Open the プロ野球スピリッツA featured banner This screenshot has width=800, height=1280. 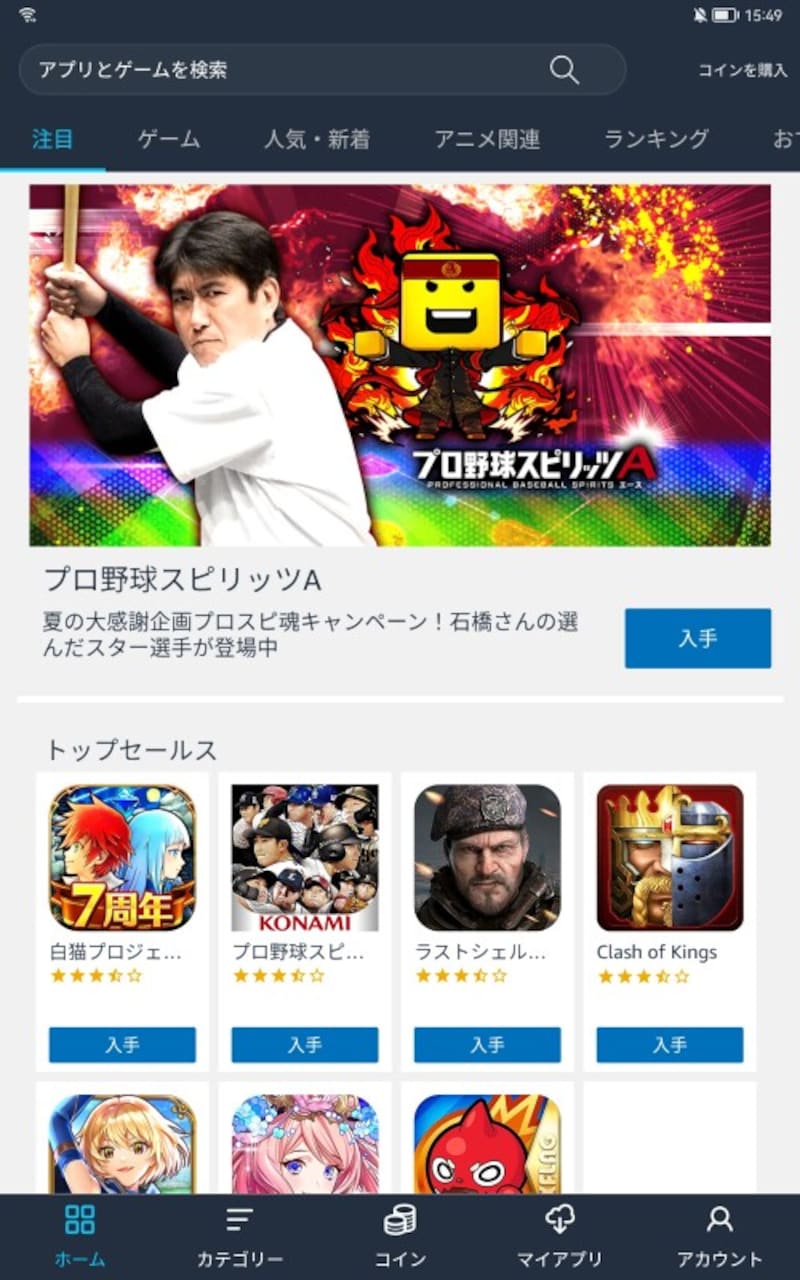[400, 365]
